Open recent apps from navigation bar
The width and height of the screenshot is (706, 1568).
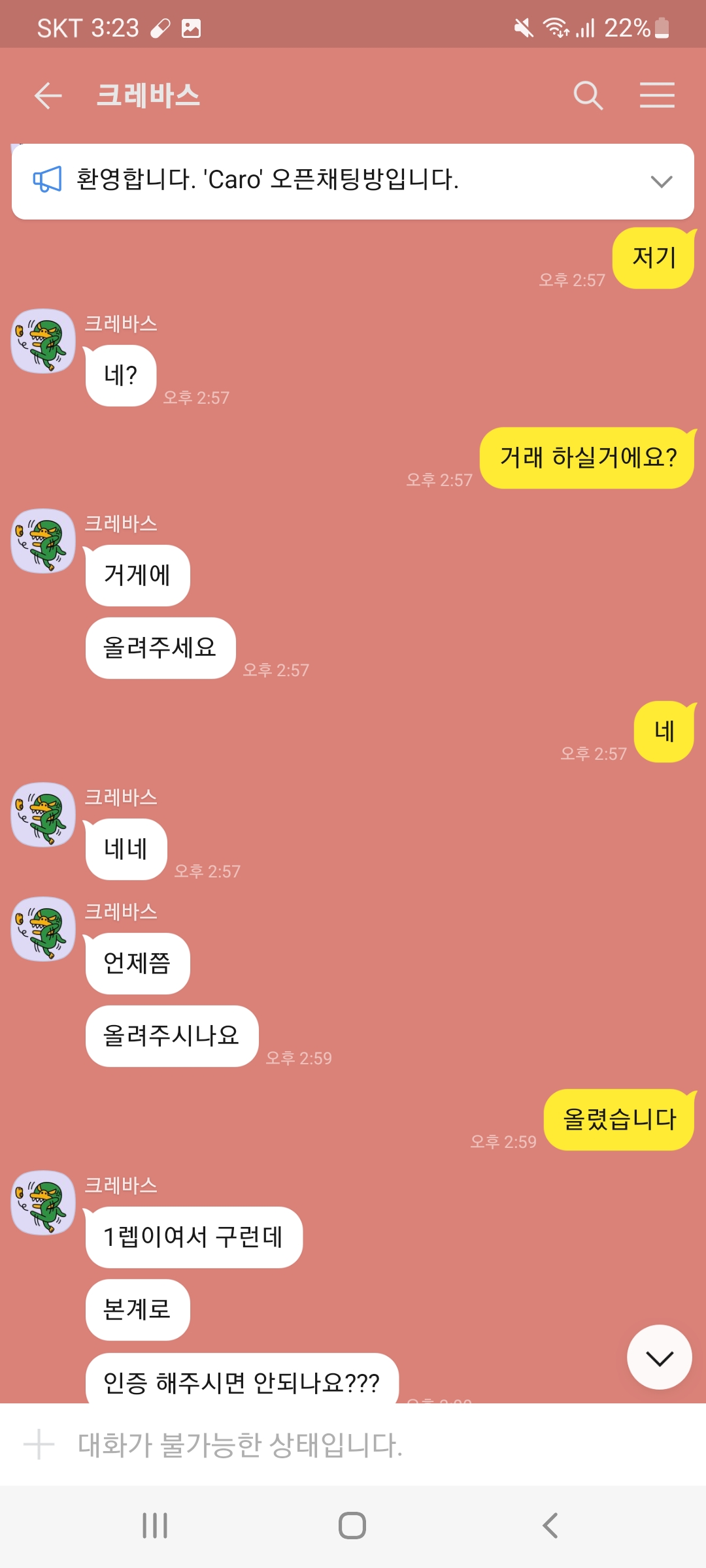(x=155, y=1526)
